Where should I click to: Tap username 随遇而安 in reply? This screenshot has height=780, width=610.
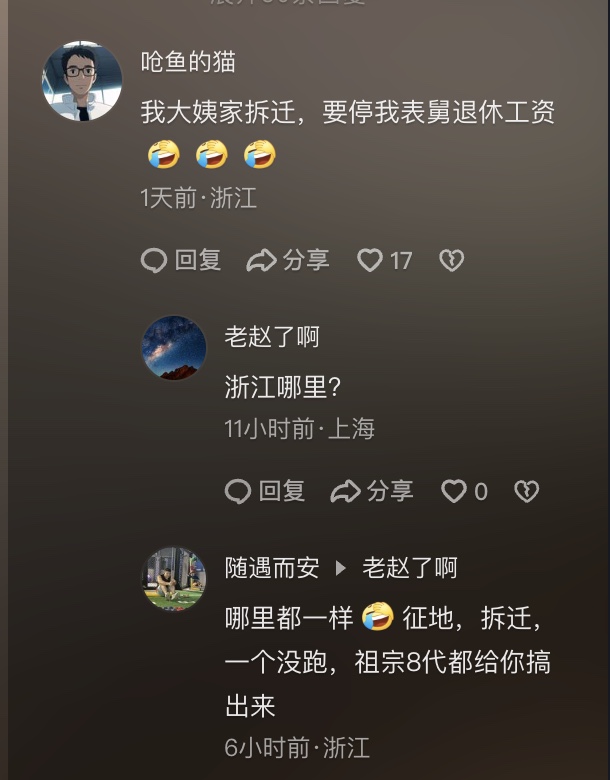point(271,568)
